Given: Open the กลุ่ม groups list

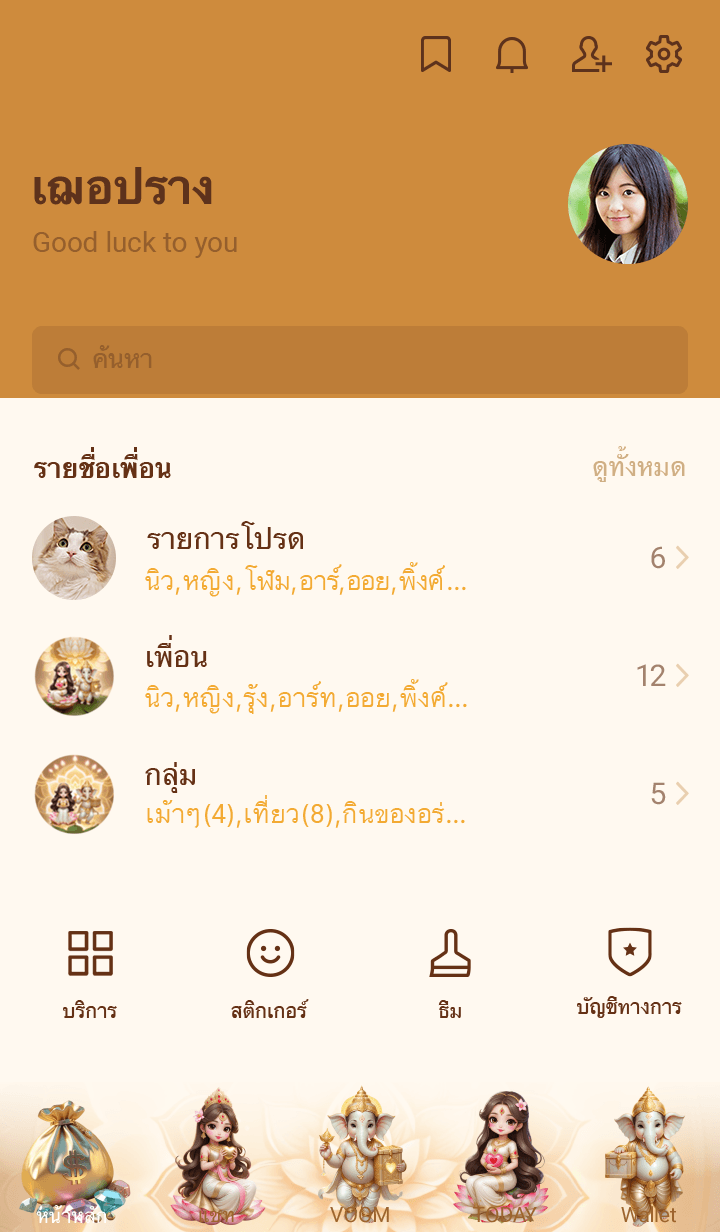Looking at the screenshot, I should (360, 794).
